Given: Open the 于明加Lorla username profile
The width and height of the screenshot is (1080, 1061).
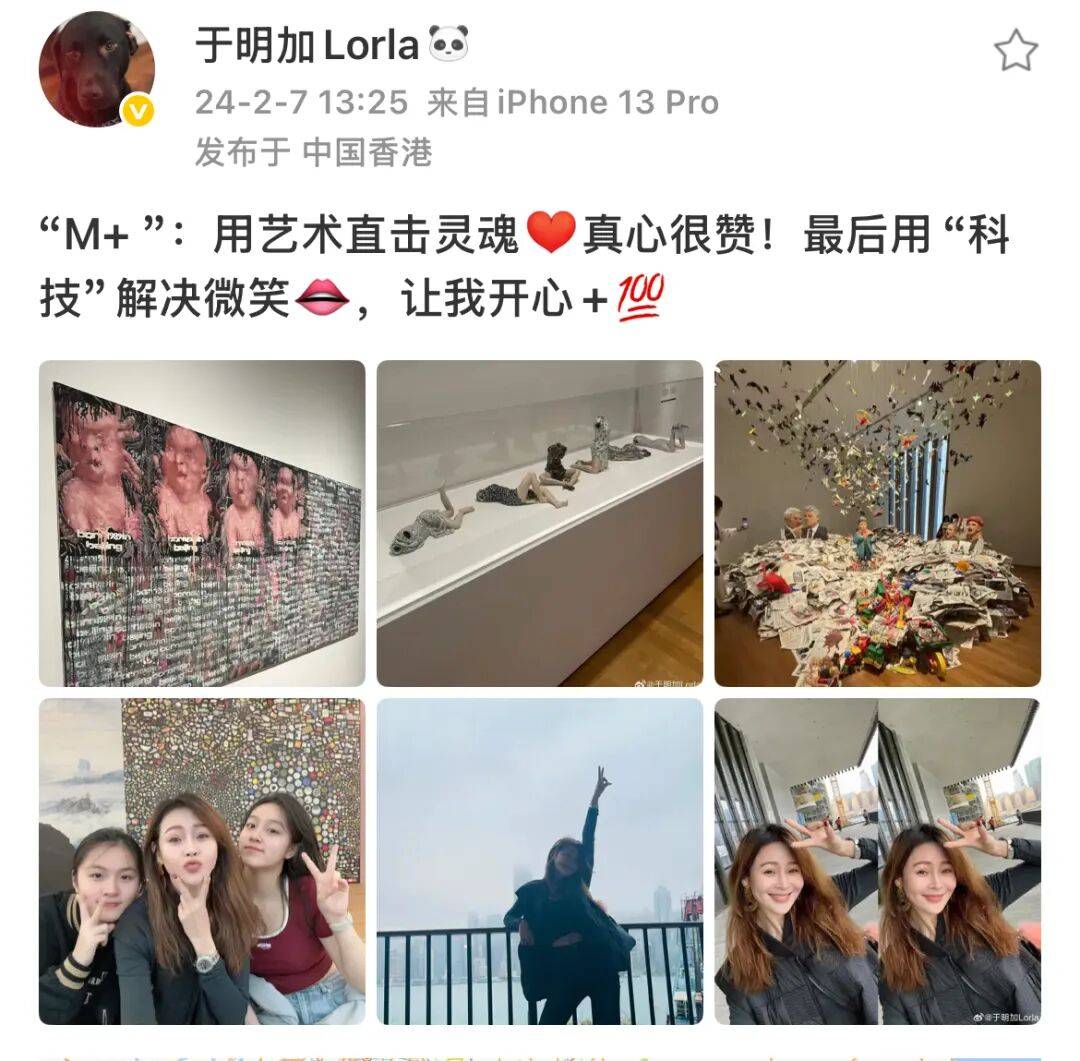Looking at the screenshot, I should click(306, 45).
